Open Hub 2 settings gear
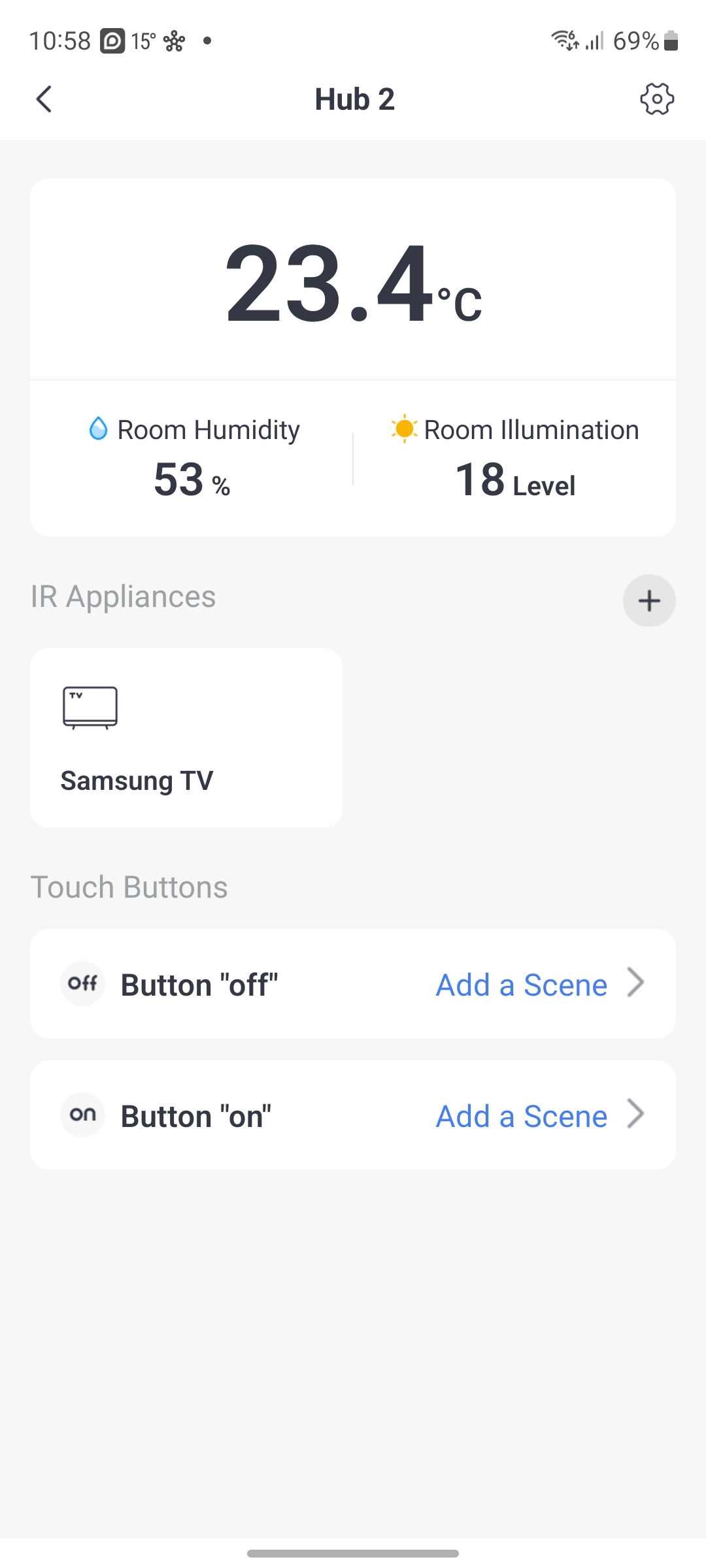 point(656,99)
